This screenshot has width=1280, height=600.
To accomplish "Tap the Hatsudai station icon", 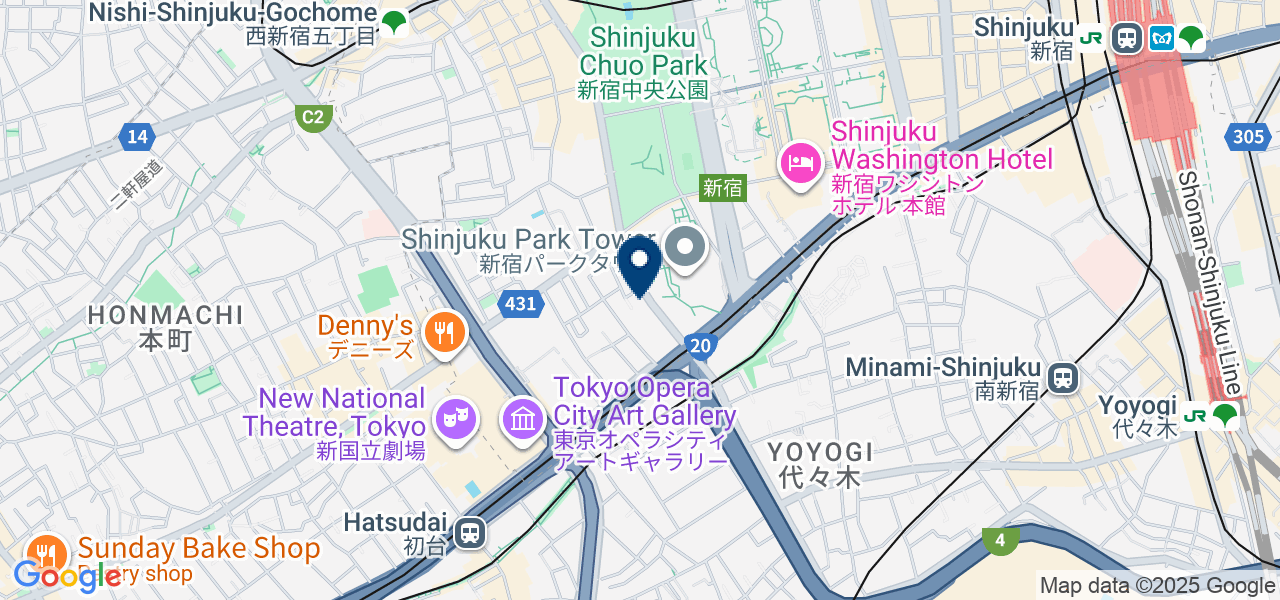I will (x=469, y=532).
